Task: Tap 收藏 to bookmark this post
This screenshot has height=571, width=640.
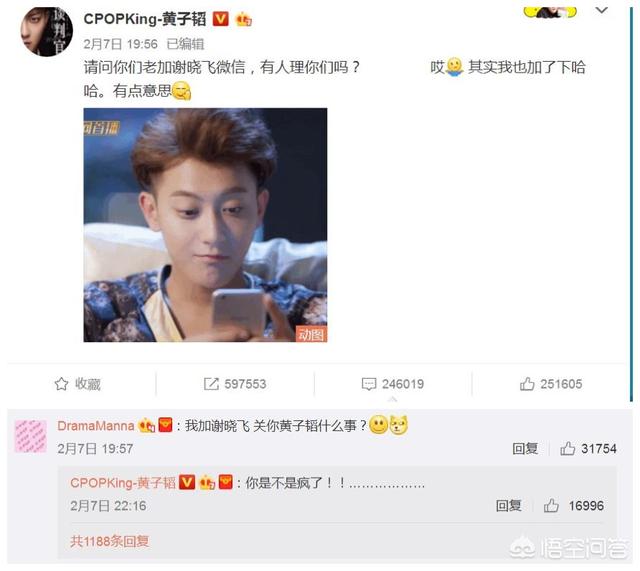Action: pos(77,384)
